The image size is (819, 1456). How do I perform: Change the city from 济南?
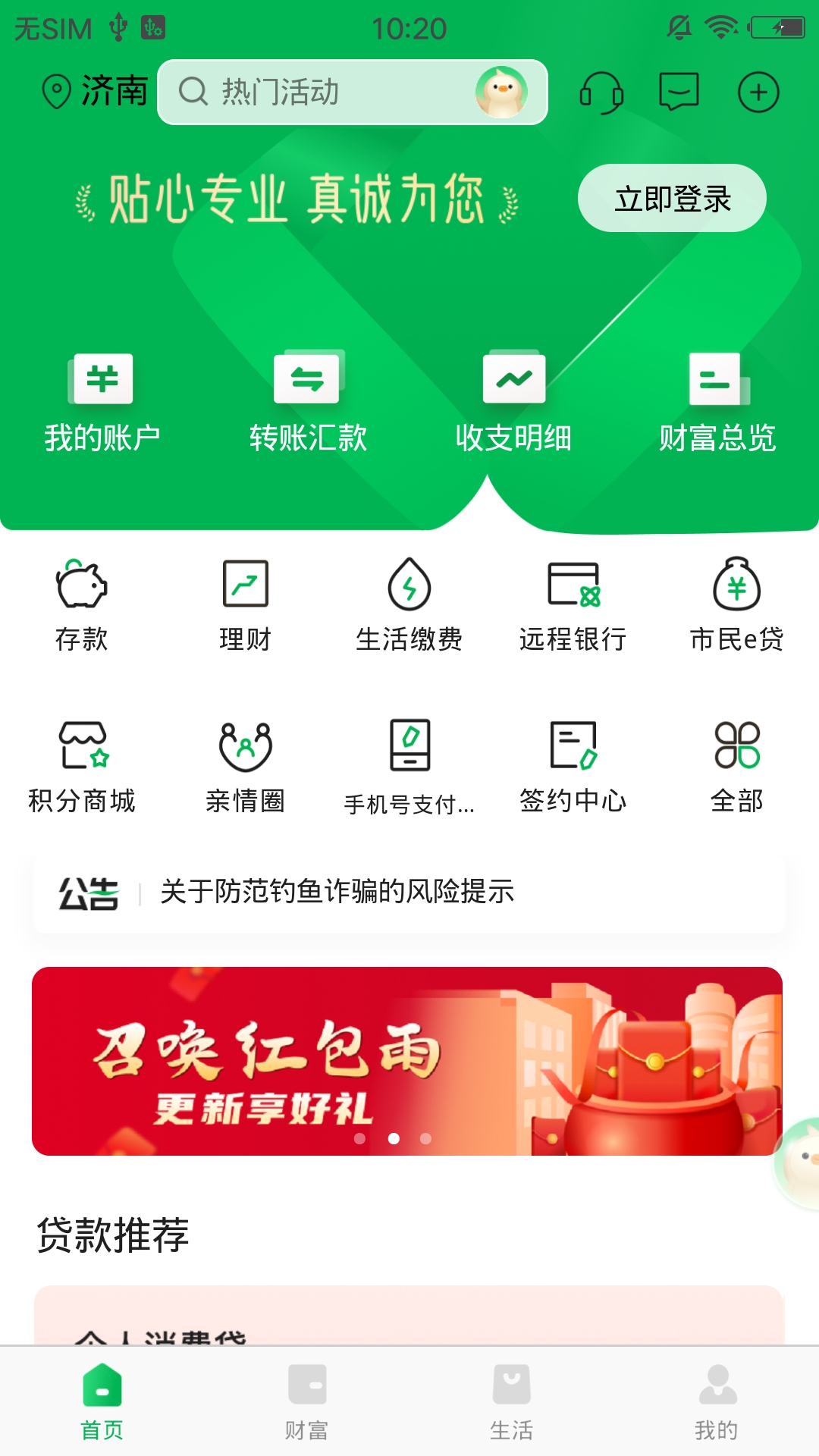(95, 92)
